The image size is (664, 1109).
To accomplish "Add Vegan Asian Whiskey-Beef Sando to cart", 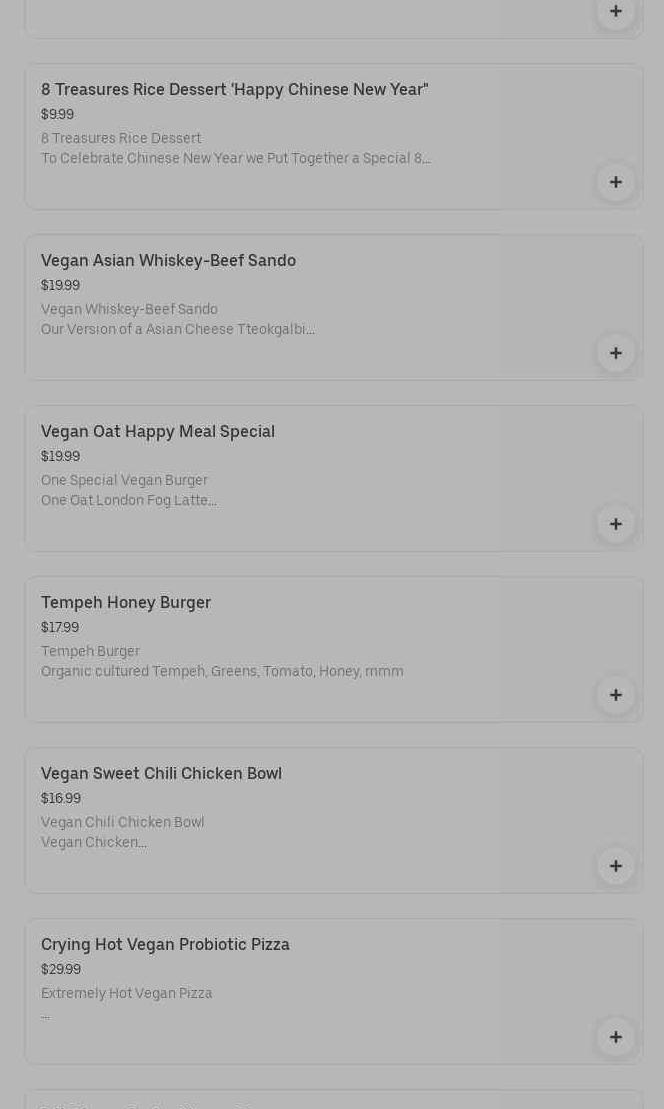I will 615,353.
